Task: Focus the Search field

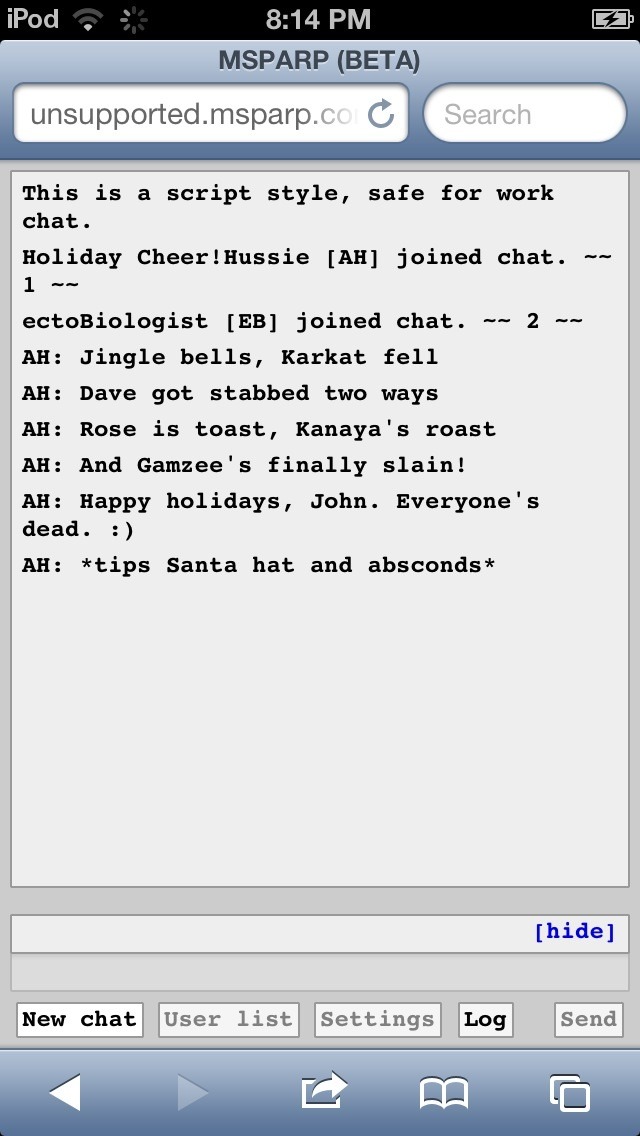Action: [525, 114]
